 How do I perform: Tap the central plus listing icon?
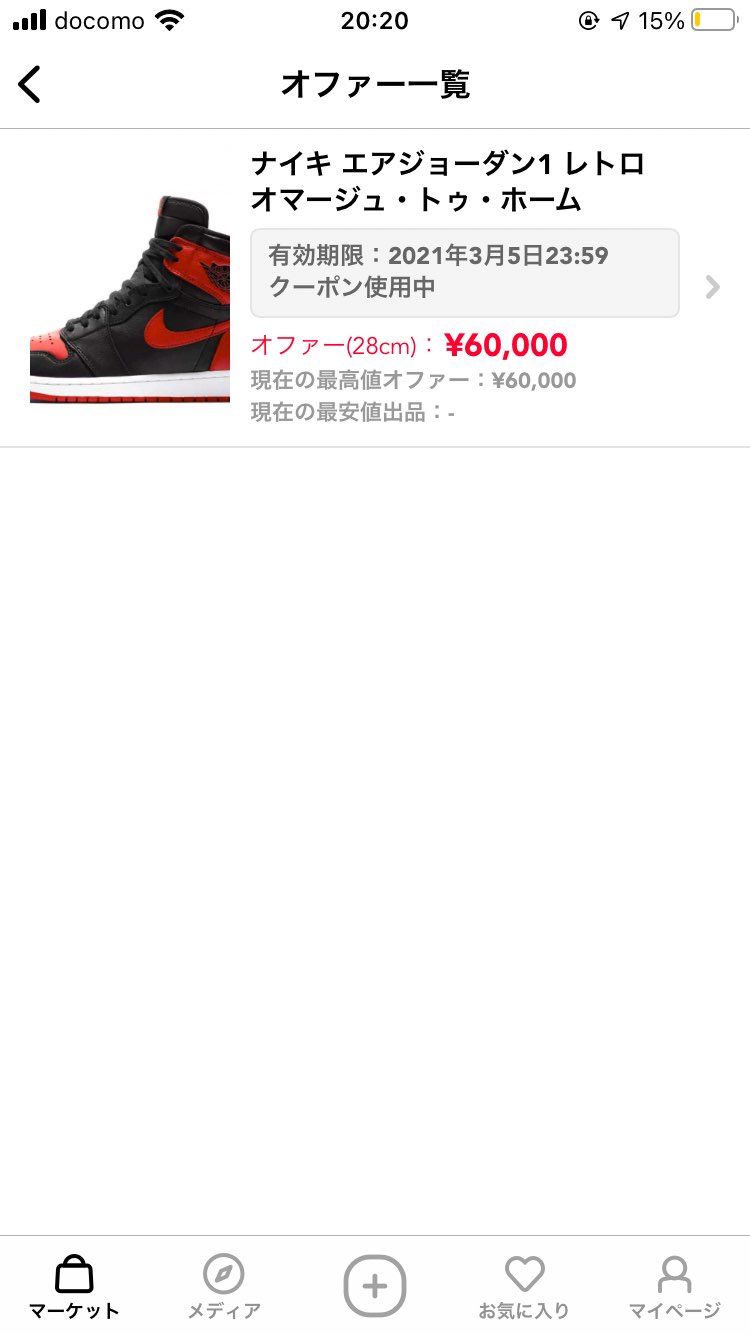pyautogui.click(x=374, y=1288)
